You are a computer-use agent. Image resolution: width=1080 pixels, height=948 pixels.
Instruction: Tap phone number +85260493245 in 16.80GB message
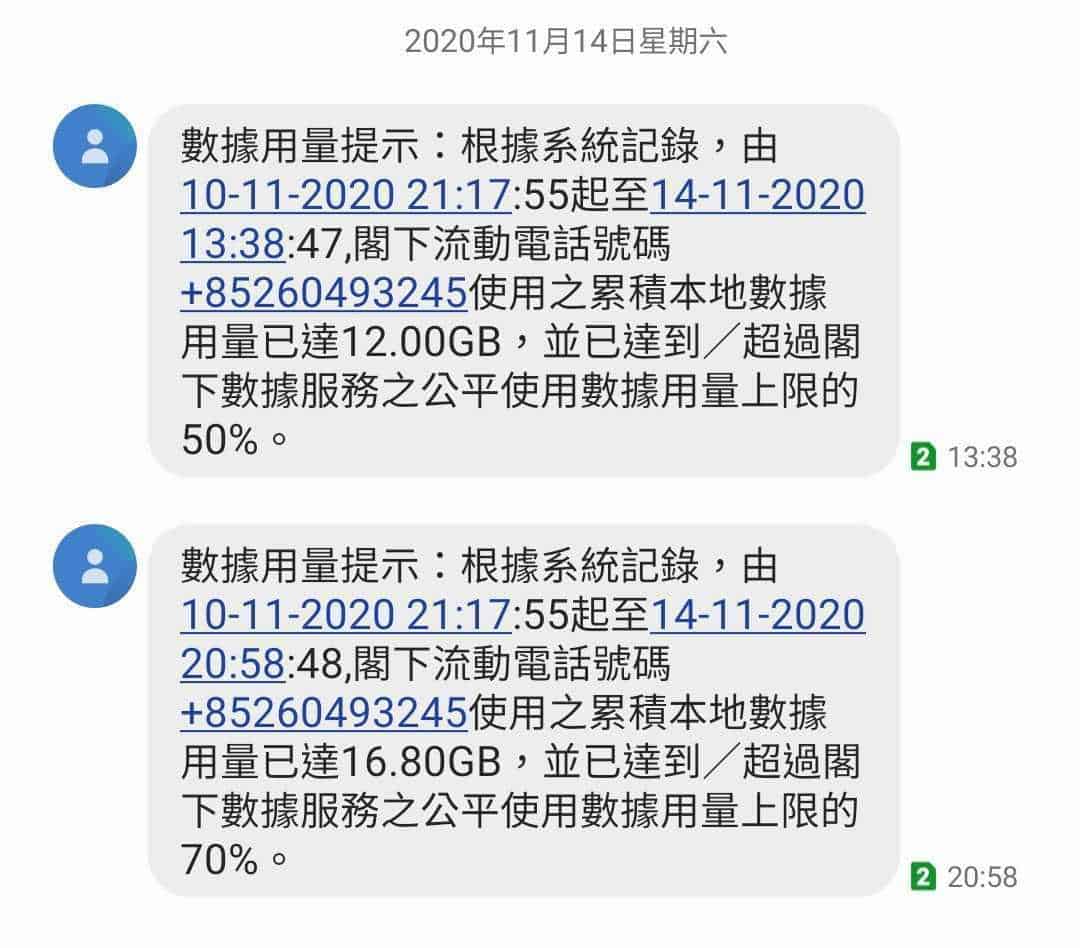(324, 713)
